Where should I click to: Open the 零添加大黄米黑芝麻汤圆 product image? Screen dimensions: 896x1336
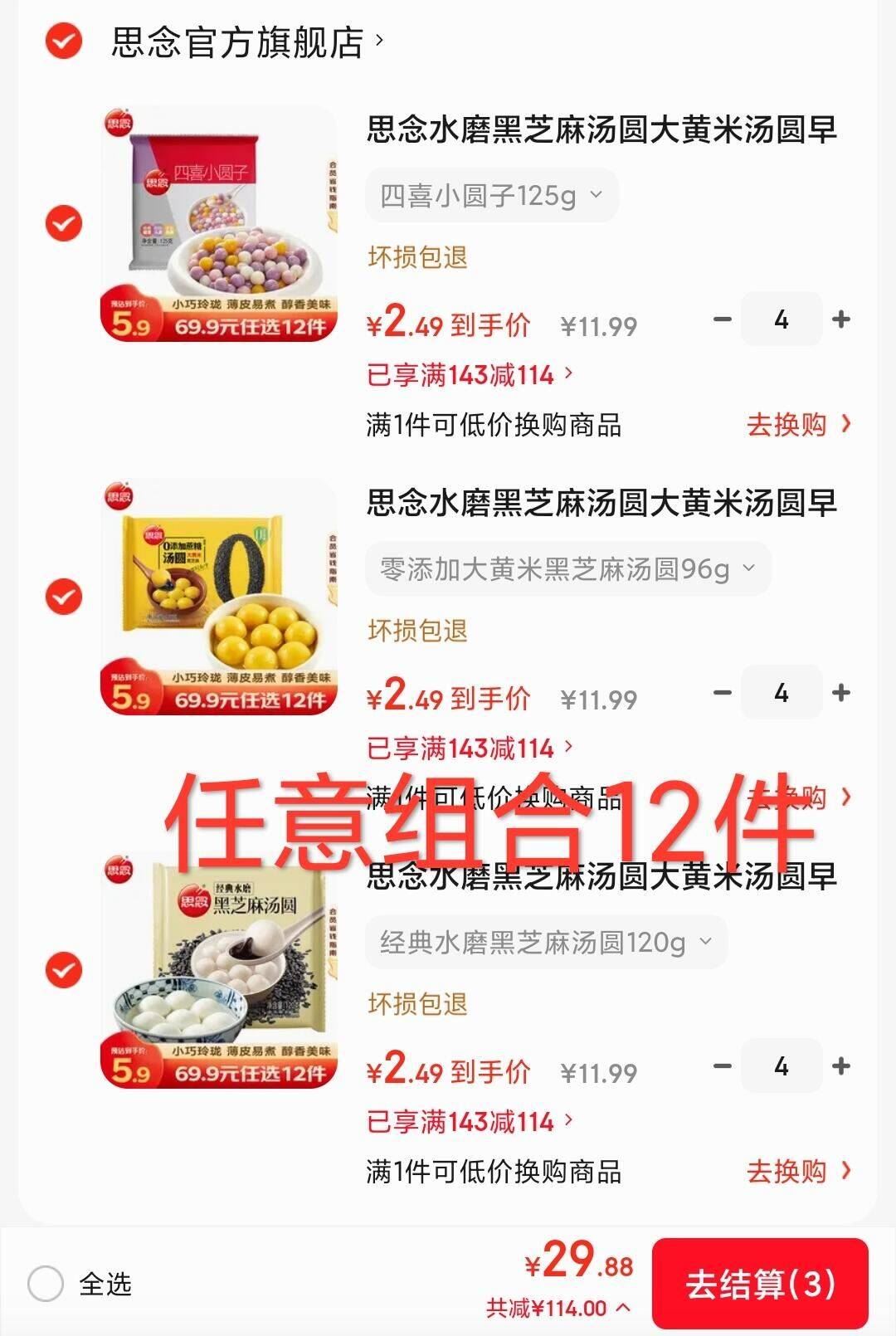219,597
